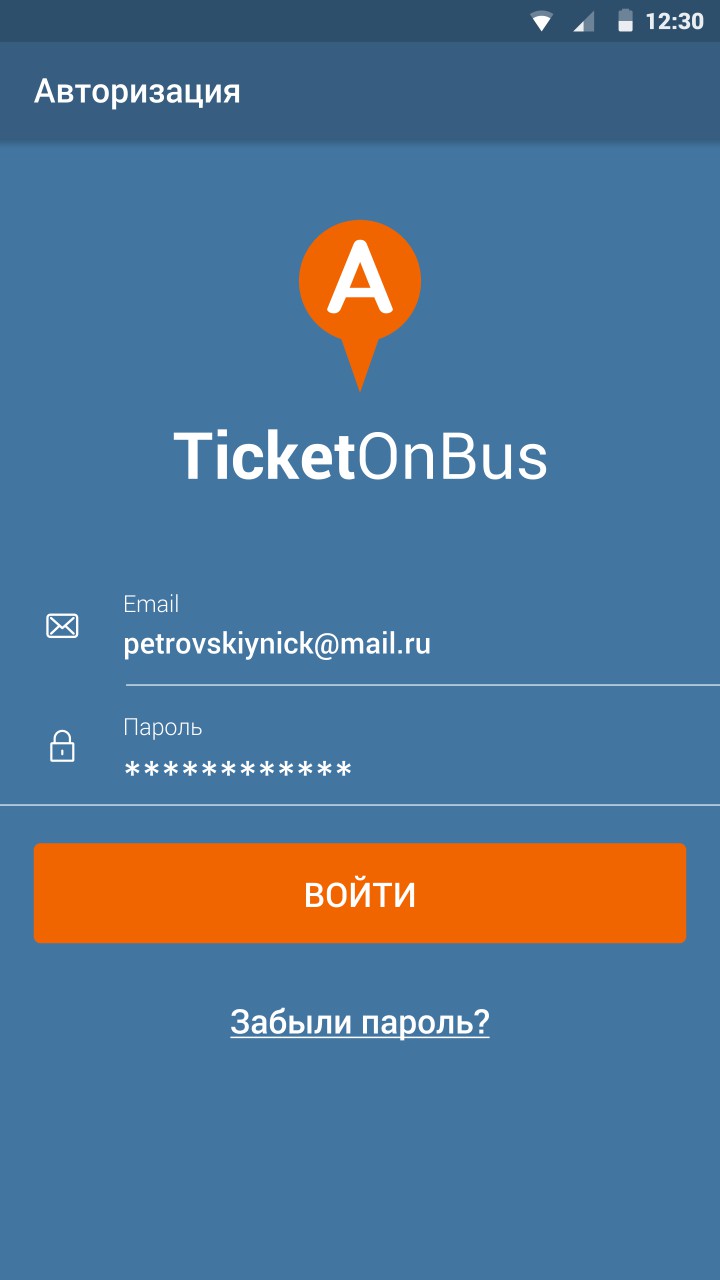Focus the Пароль password field
The width and height of the screenshot is (720, 1280).
(400, 770)
